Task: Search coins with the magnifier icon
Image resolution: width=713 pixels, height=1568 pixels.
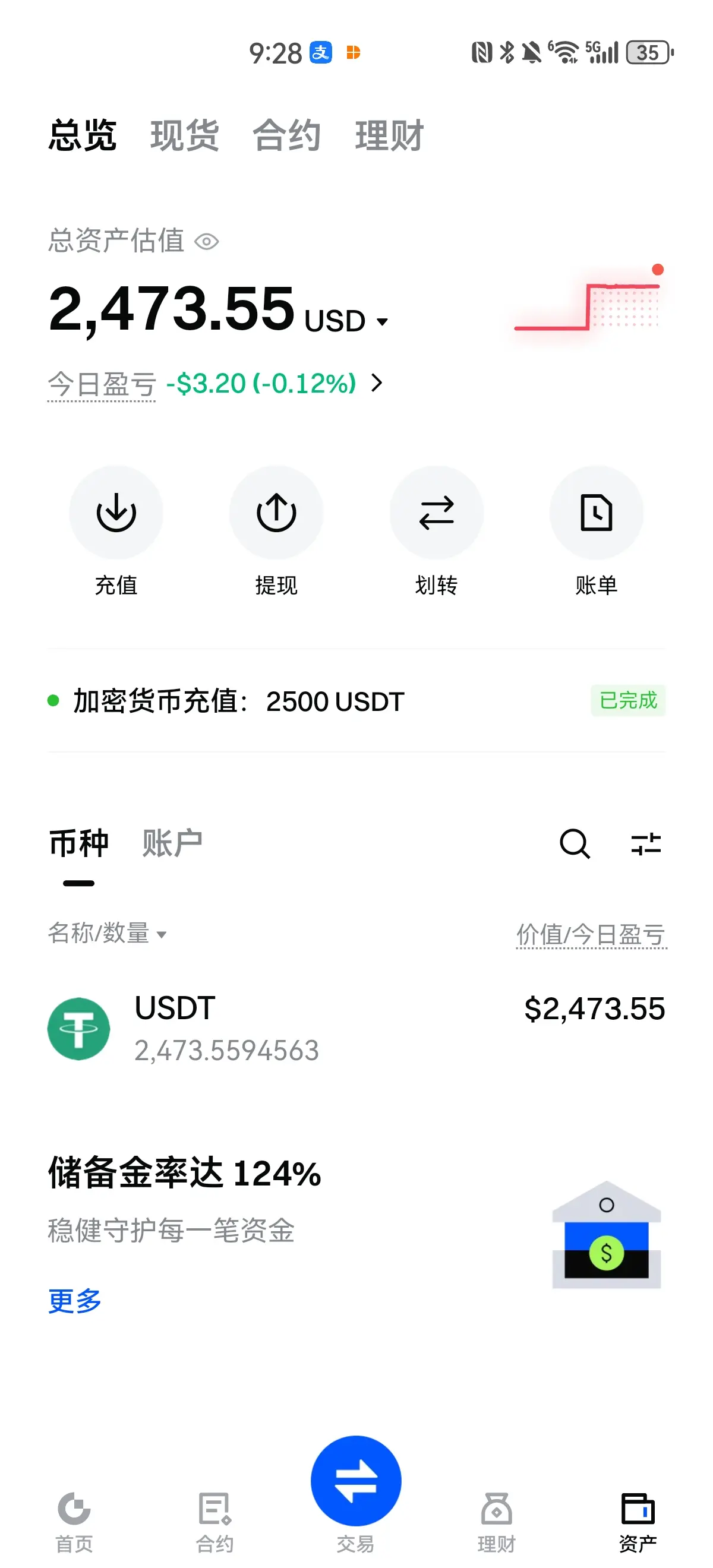Action: pos(574,843)
